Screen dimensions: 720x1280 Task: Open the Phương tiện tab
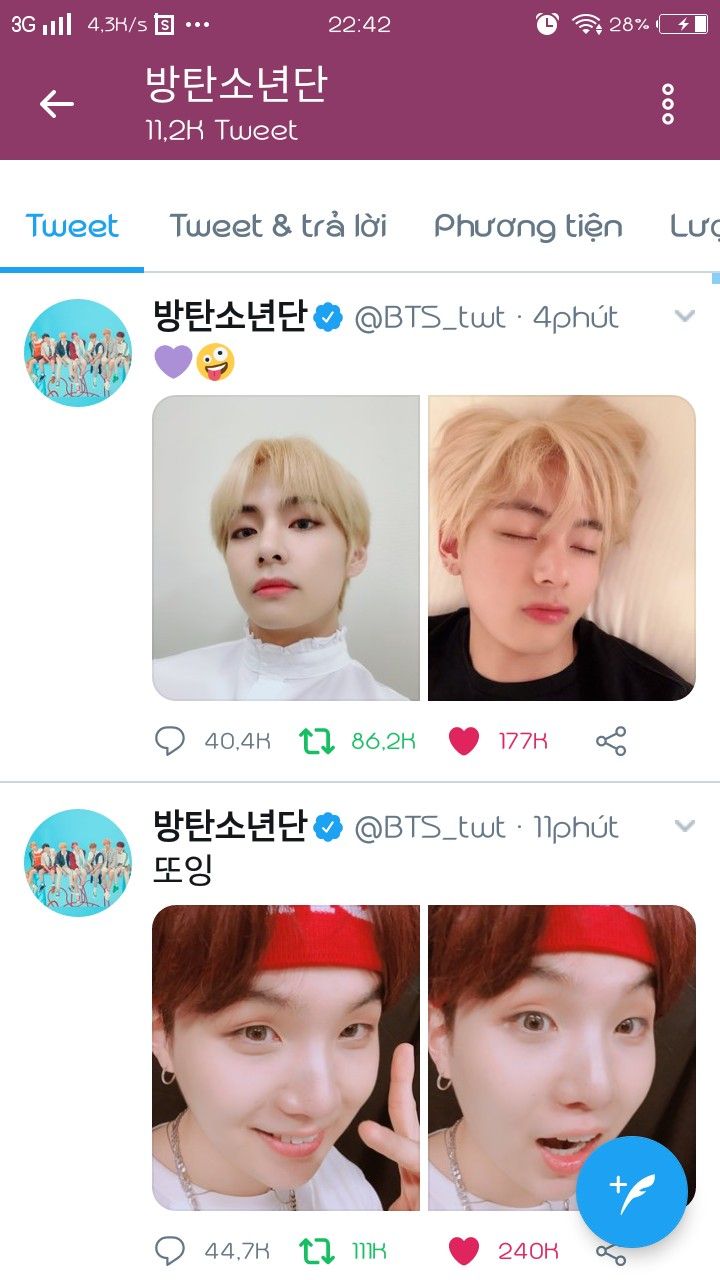coord(528,226)
